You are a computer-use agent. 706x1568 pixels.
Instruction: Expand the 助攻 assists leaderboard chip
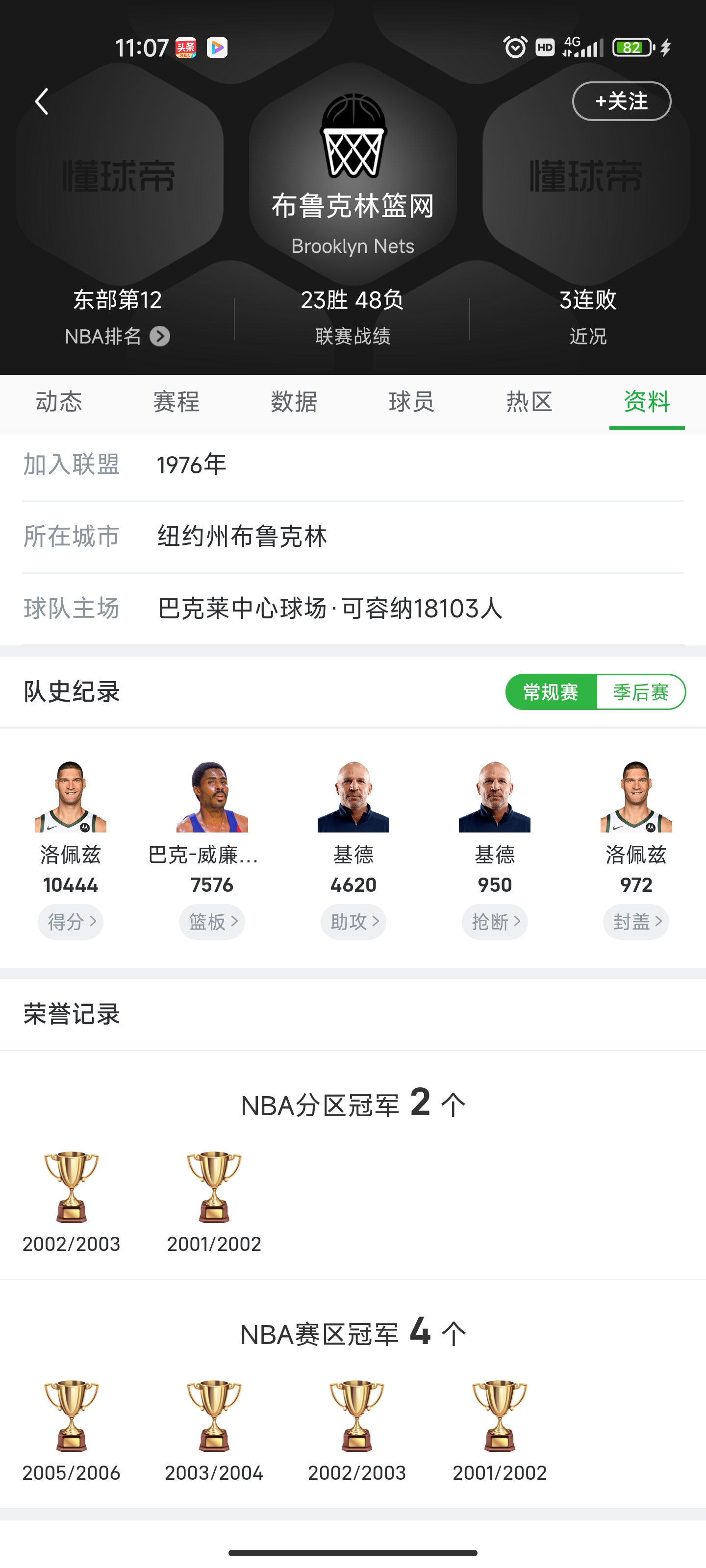pyautogui.click(x=353, y=922)
